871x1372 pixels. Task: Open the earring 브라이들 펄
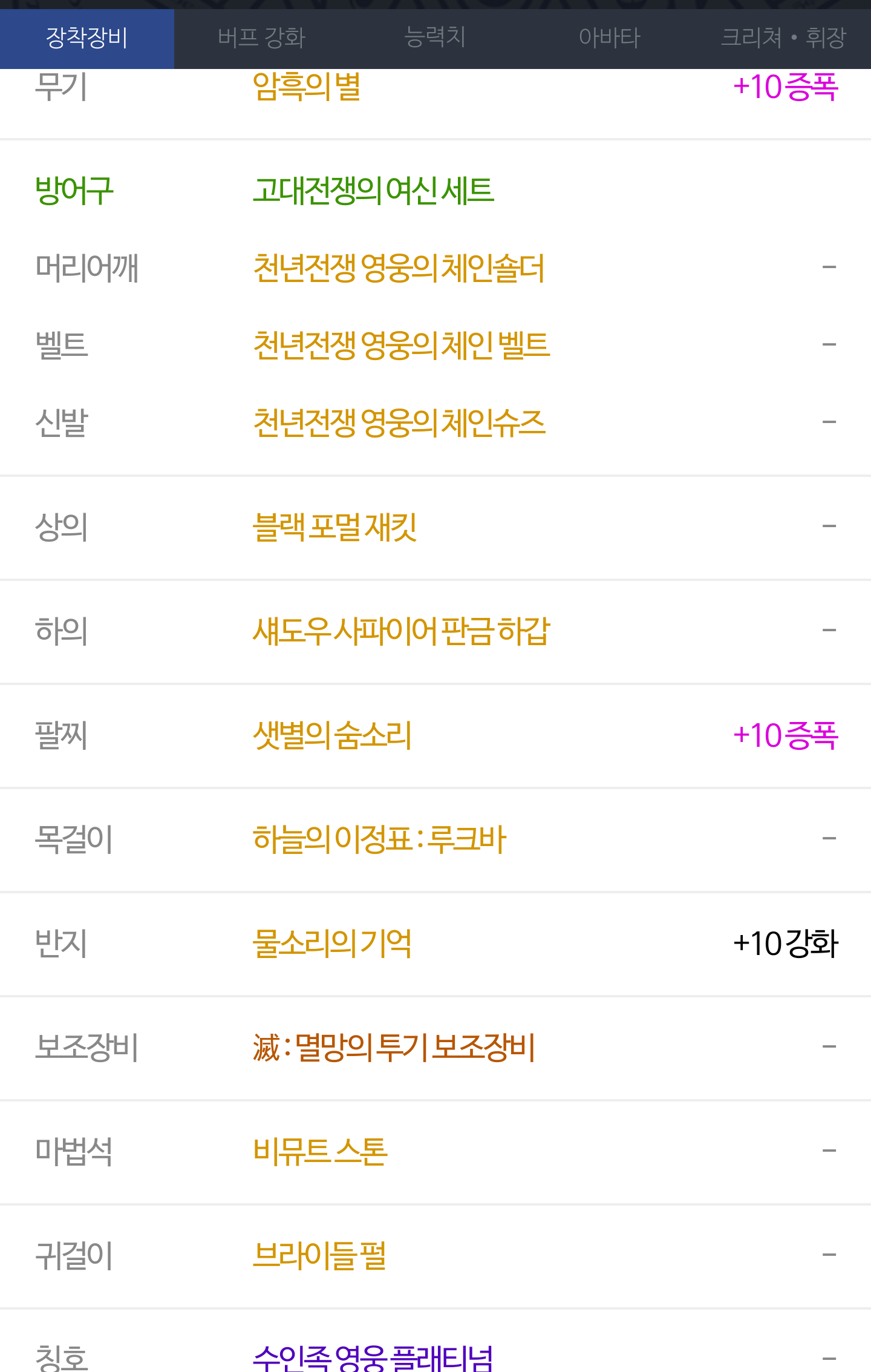(x=319, y=1256)
